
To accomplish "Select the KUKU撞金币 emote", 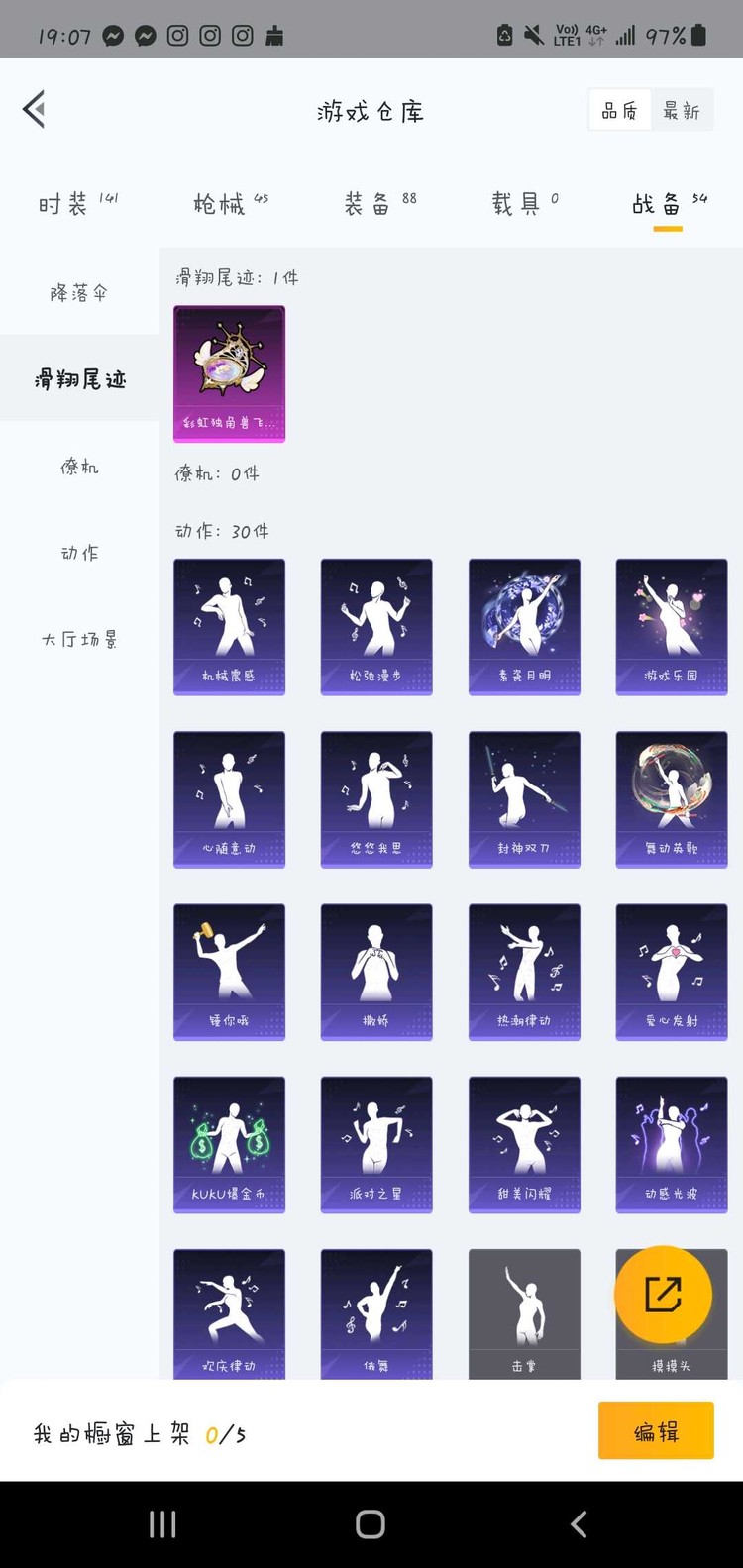I will (x=229, y=1144).
